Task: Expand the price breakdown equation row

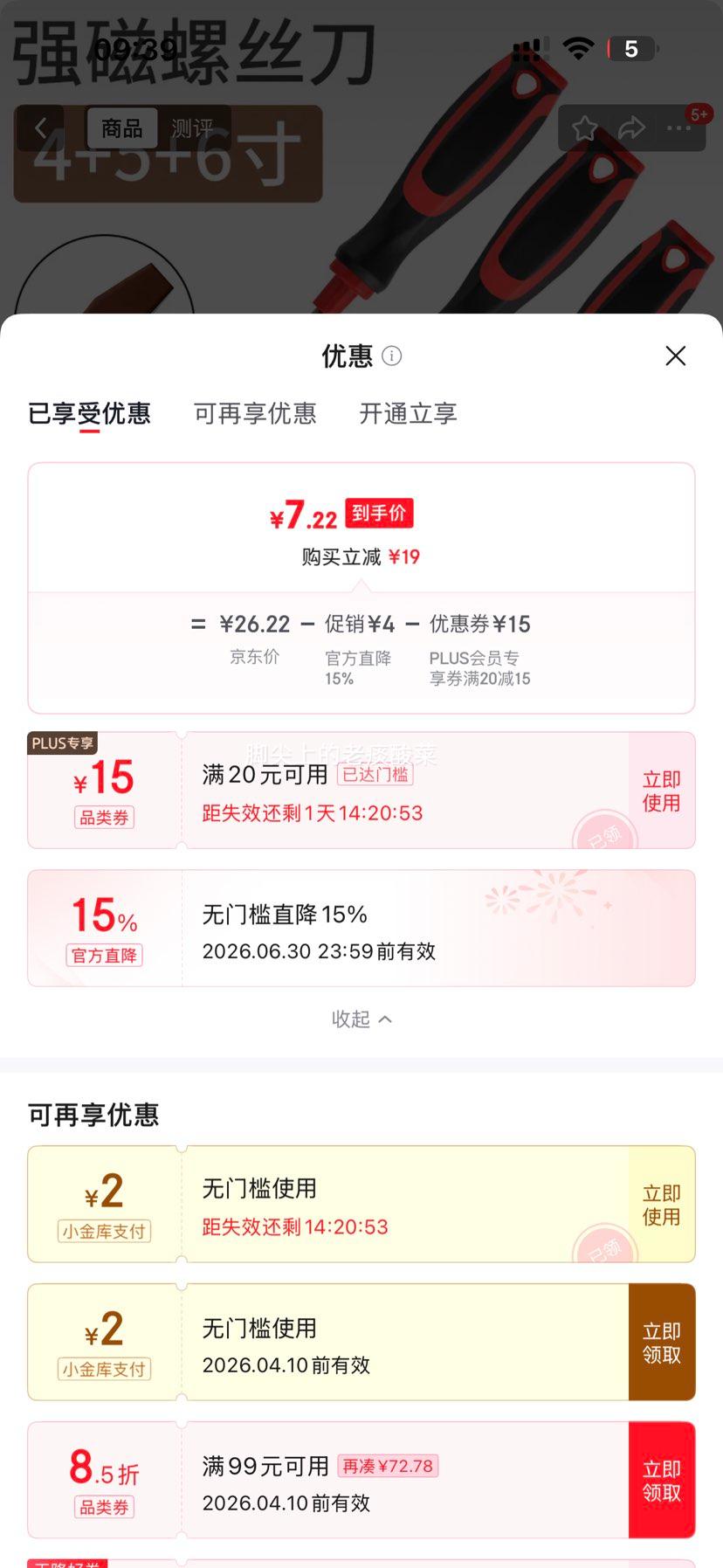Action: [361, 624]
